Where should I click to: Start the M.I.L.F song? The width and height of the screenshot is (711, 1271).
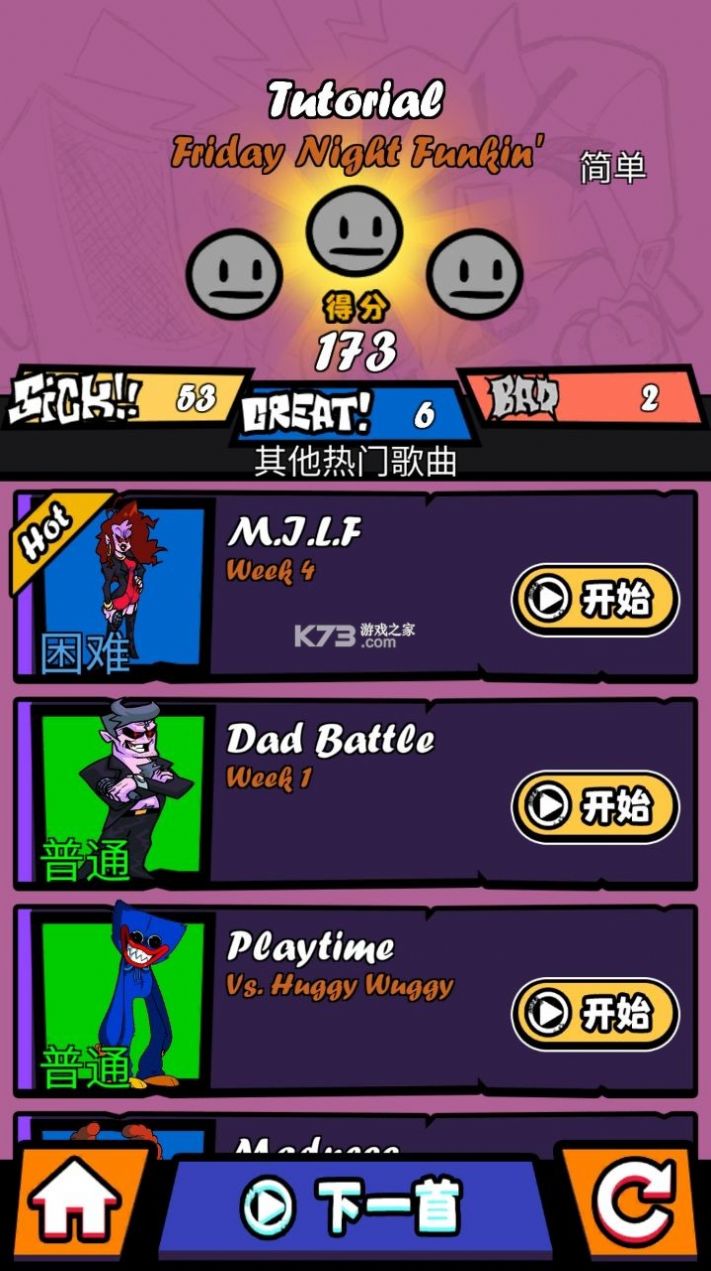pyautogui.click(x=595, y=600)
